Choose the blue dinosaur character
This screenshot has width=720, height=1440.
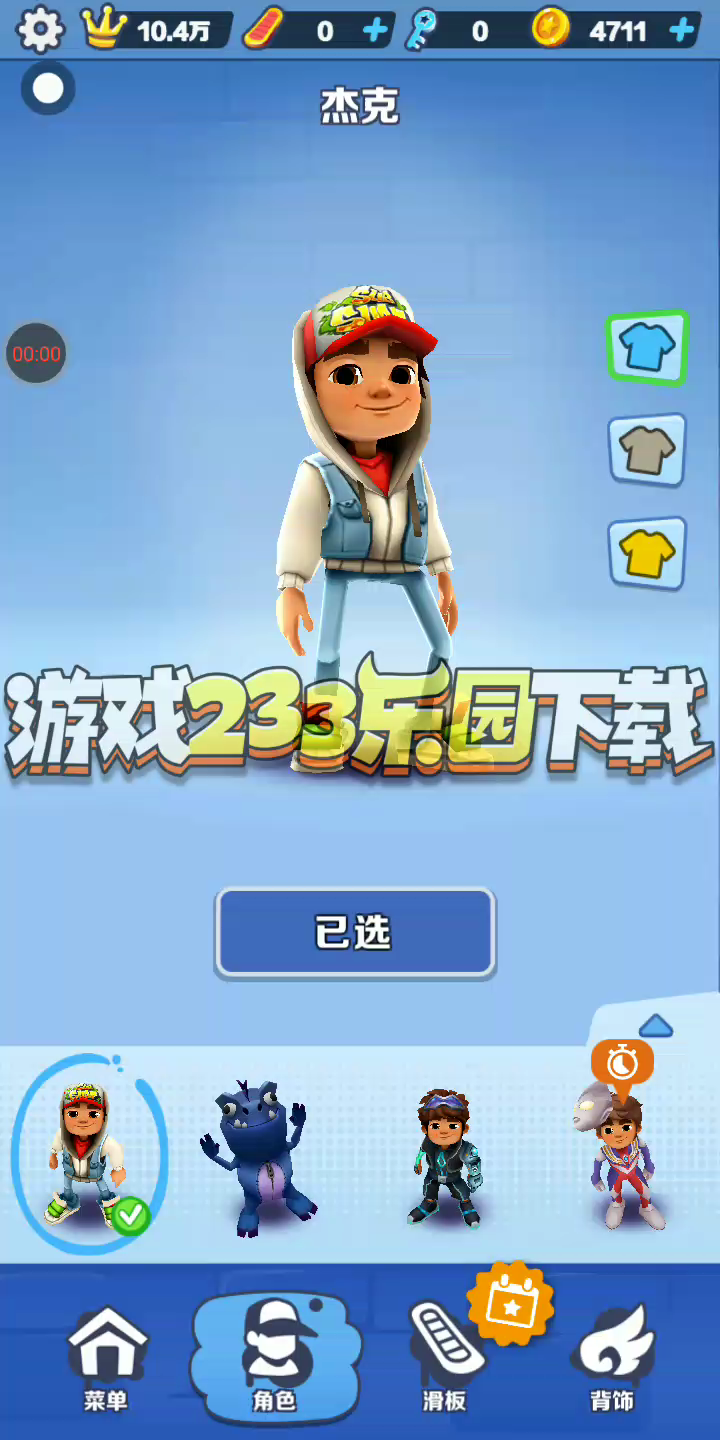point(255,1158)
